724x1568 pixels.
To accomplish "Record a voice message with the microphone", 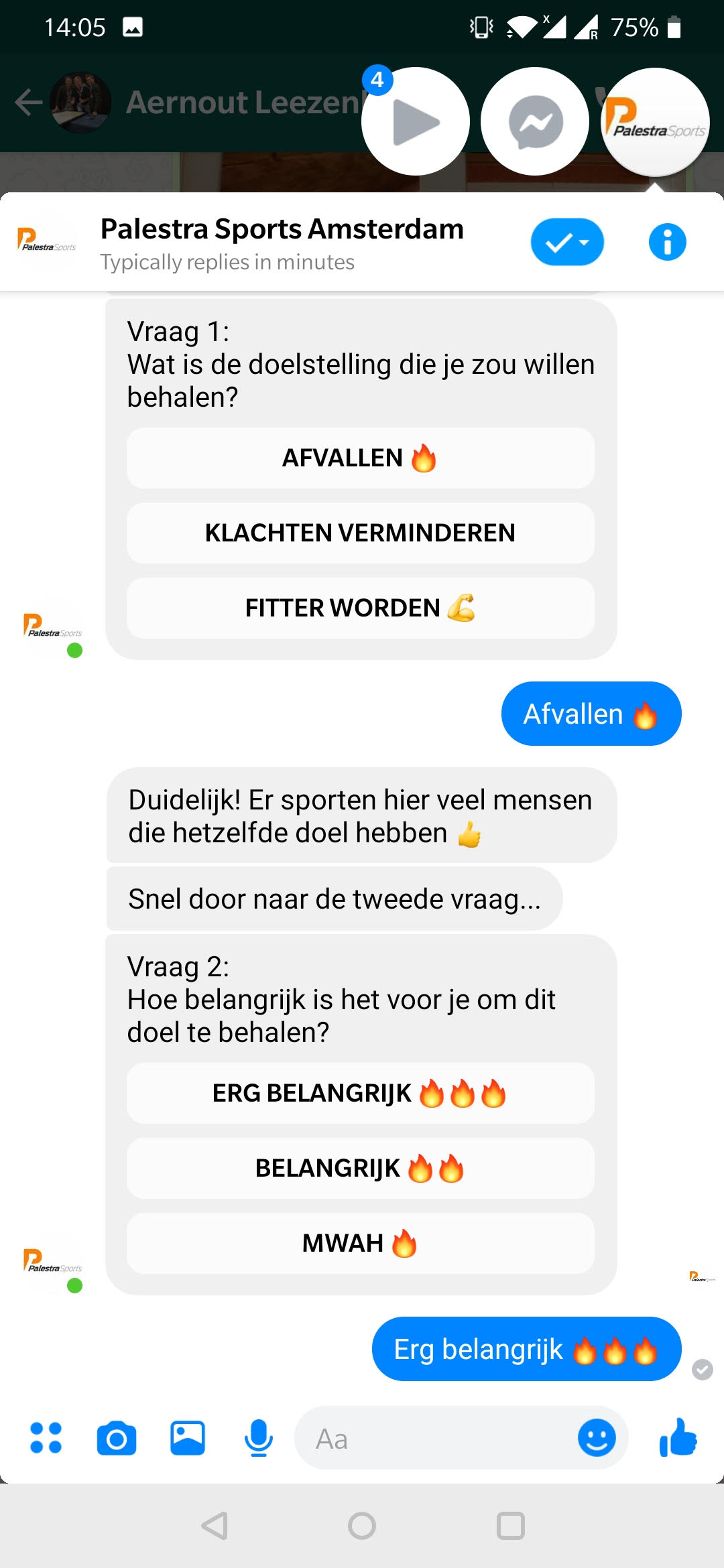I will pos(258,1438).
